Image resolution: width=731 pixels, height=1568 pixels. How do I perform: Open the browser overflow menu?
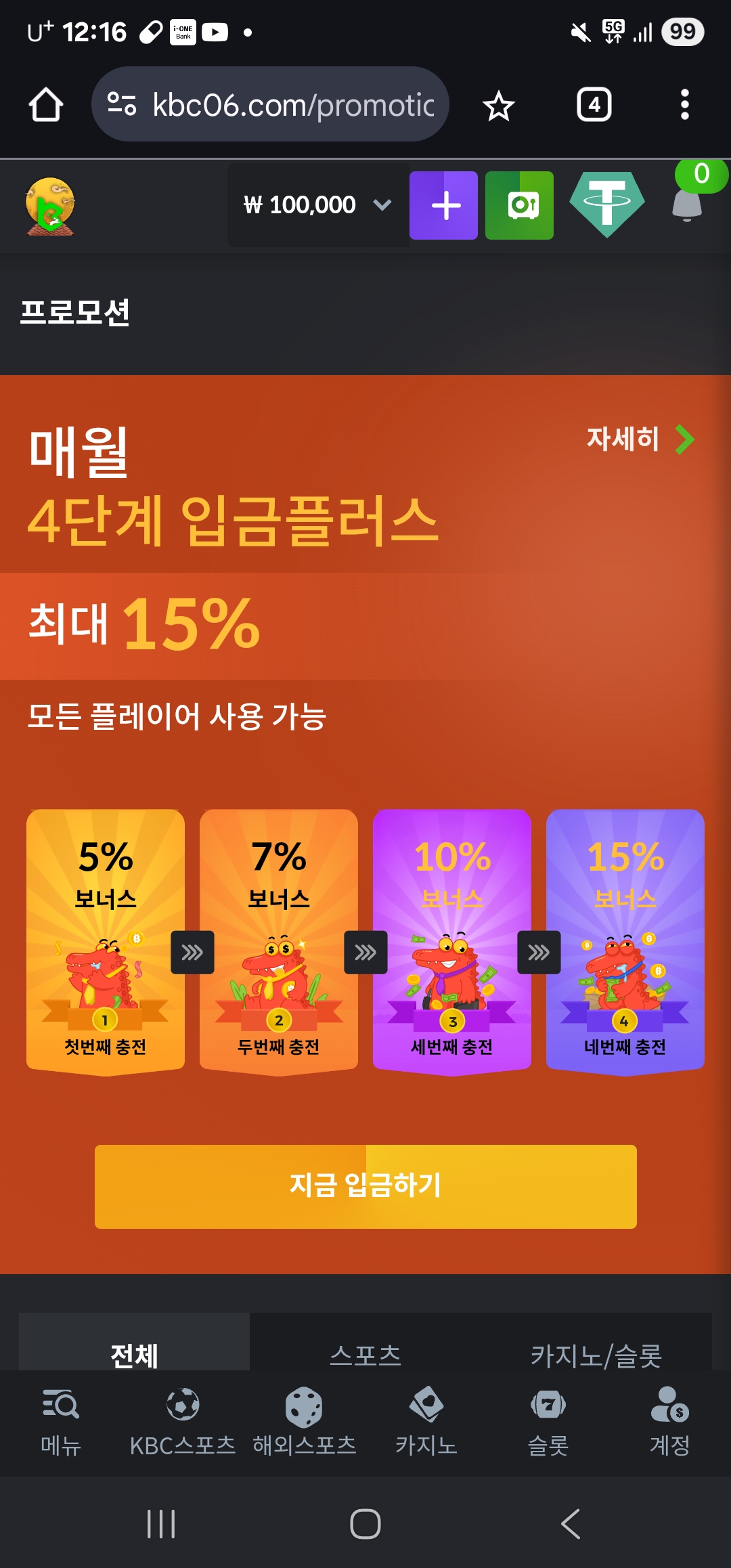685,105
